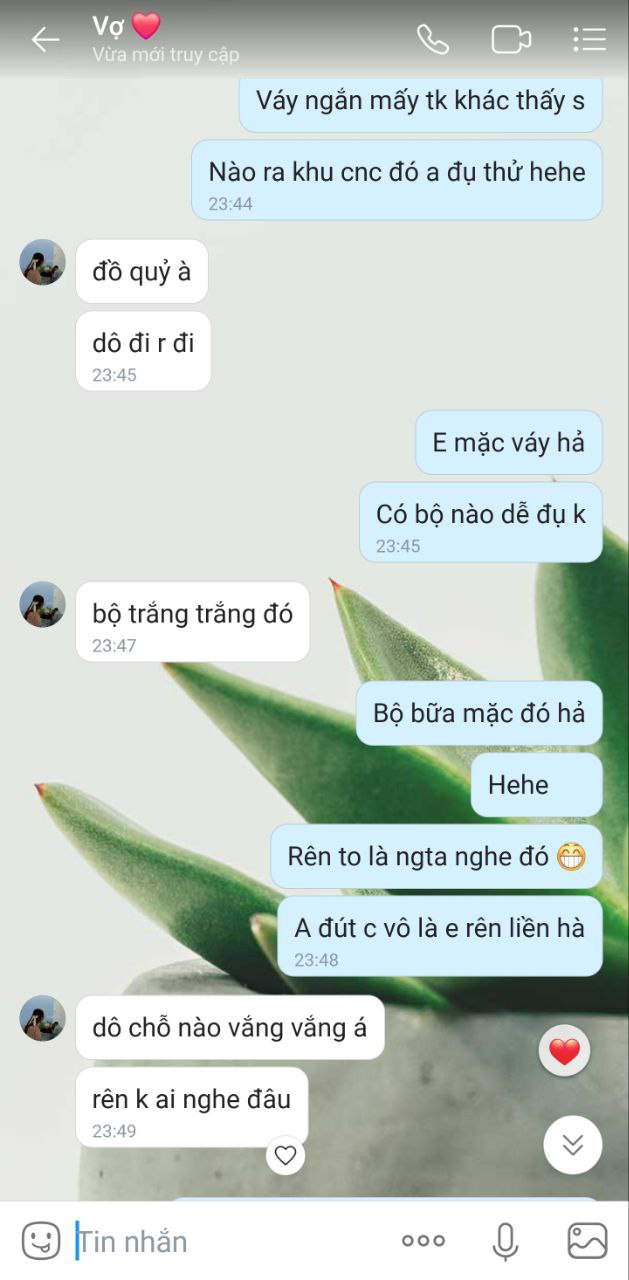This screenshot has width=629, height=1280.
Task: Tap the Tin nhắn message field
Action: click(x=230, y=1241)
